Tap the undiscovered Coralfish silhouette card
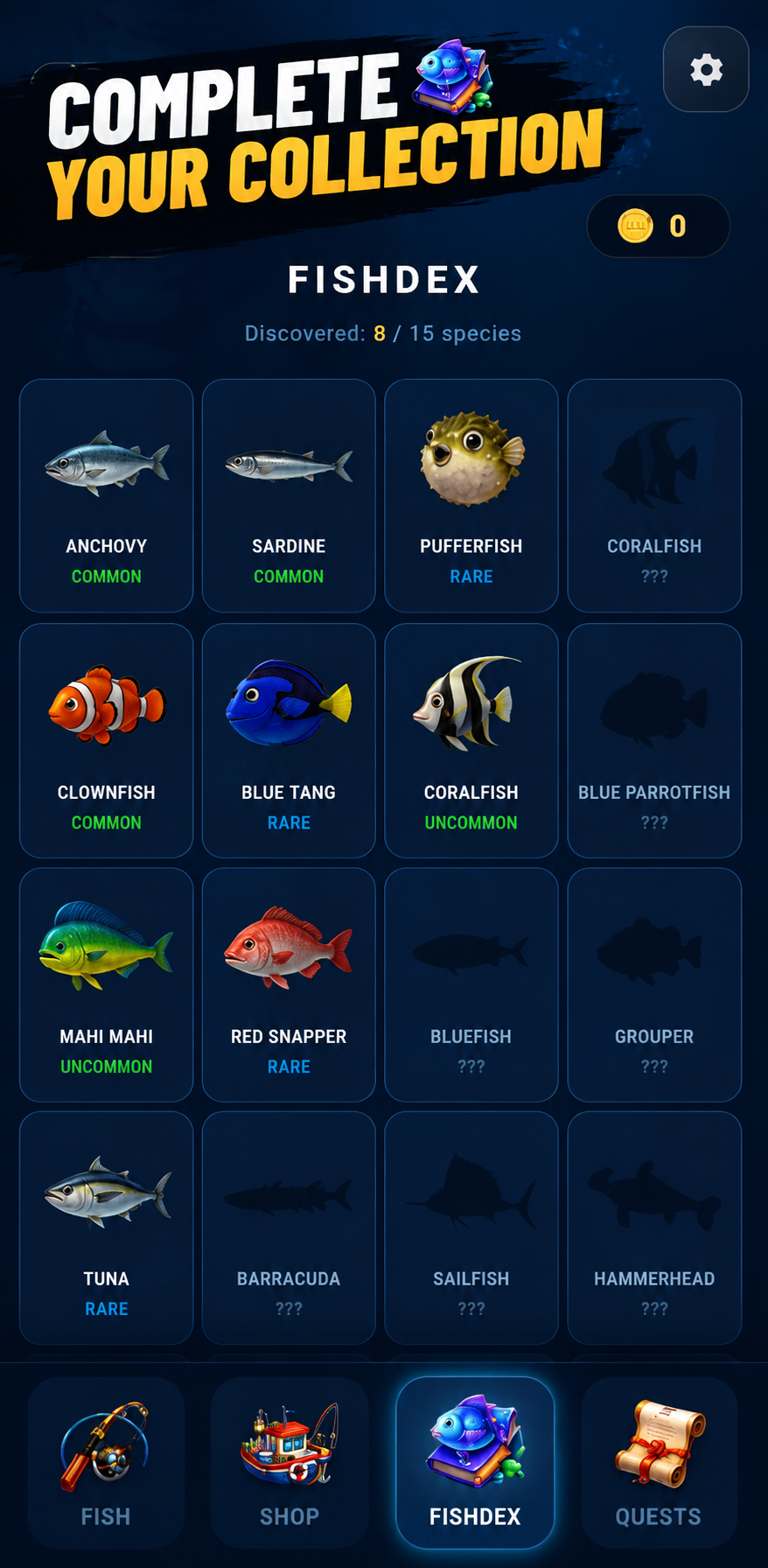This screenshot has height=1568, width=768. point(654,495)
